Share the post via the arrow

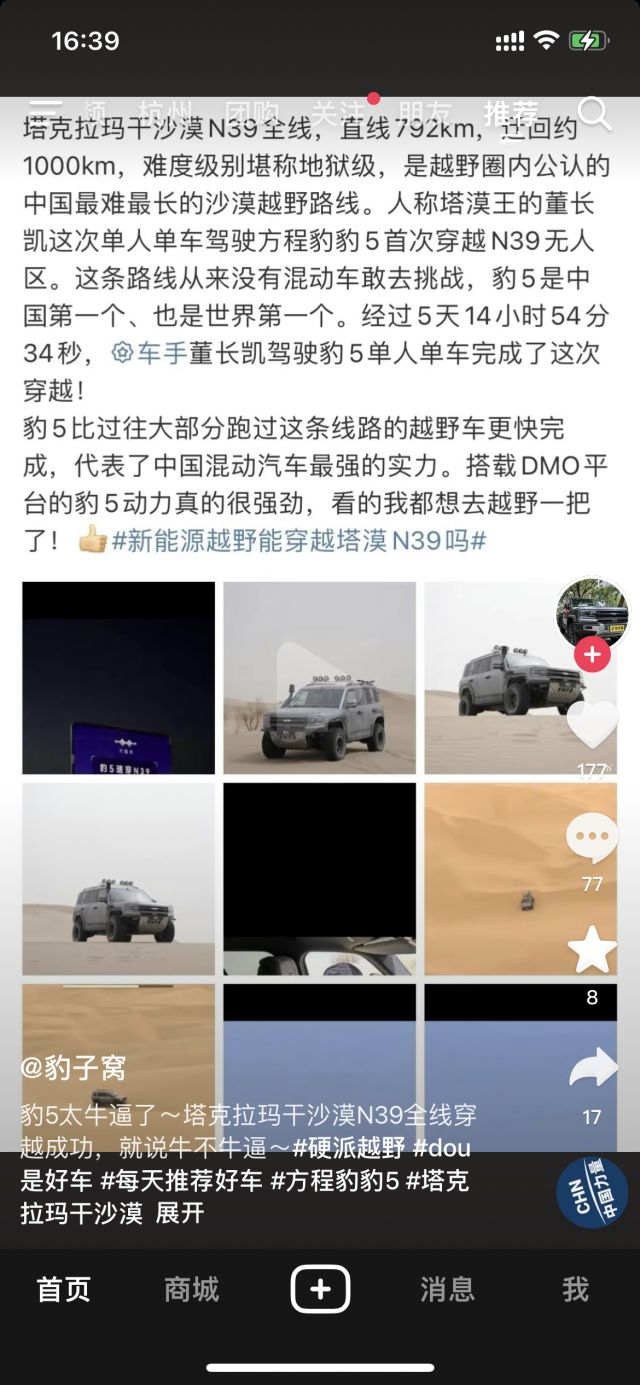point(592,1070)
